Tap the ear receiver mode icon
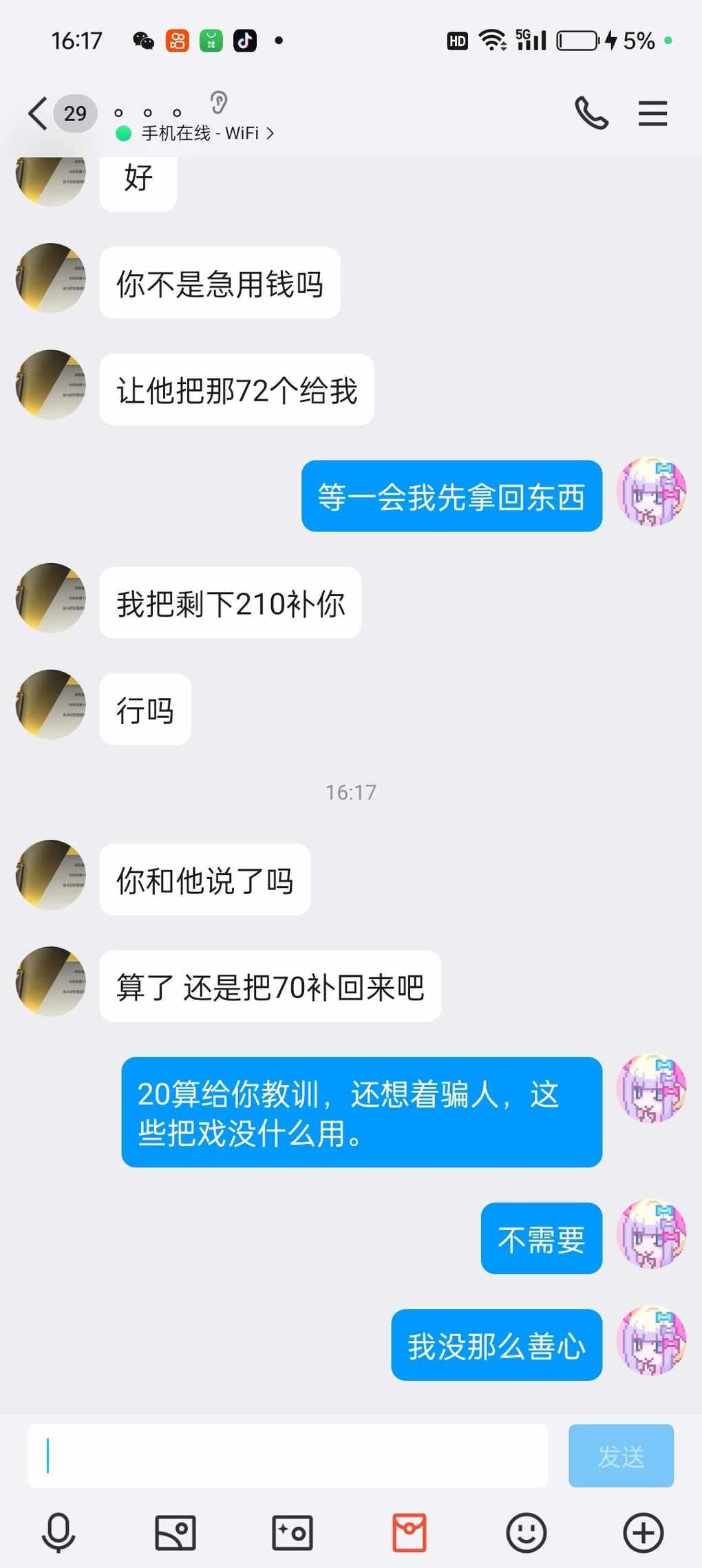 pyautogui.click(x=219, y=103)
